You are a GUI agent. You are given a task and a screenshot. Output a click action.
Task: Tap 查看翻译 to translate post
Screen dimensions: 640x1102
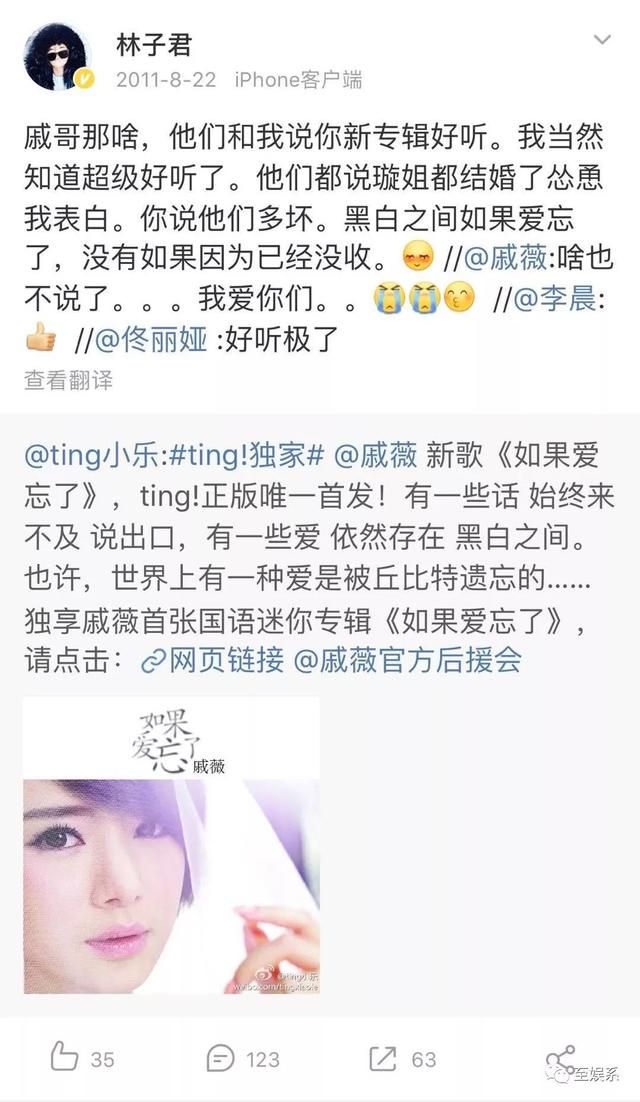[x=69, y=380]
